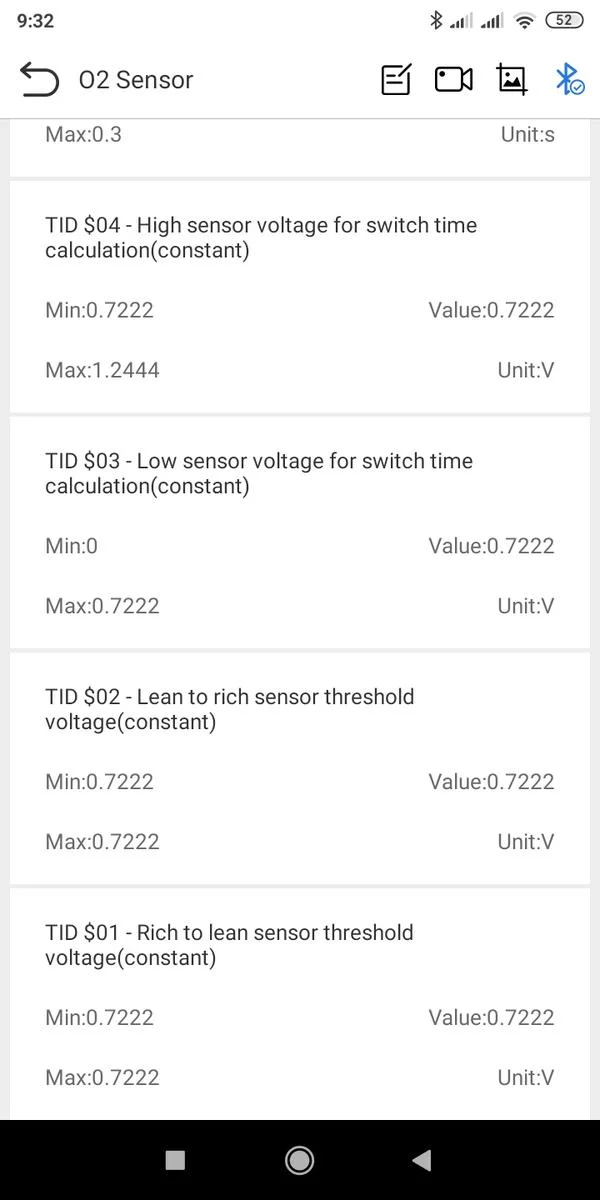Capture a screenshot image

coord(512,80)
